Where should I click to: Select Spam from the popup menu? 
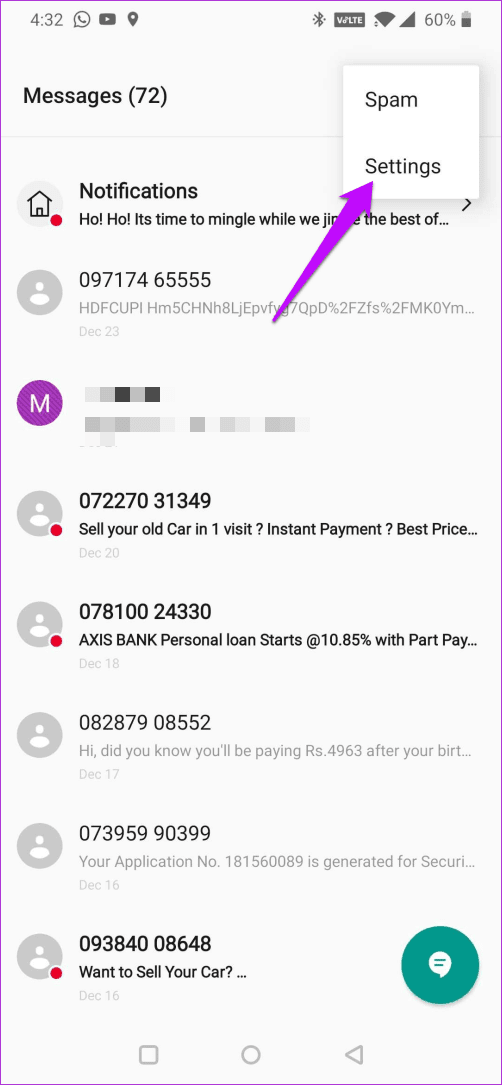(x=411, y=100)
